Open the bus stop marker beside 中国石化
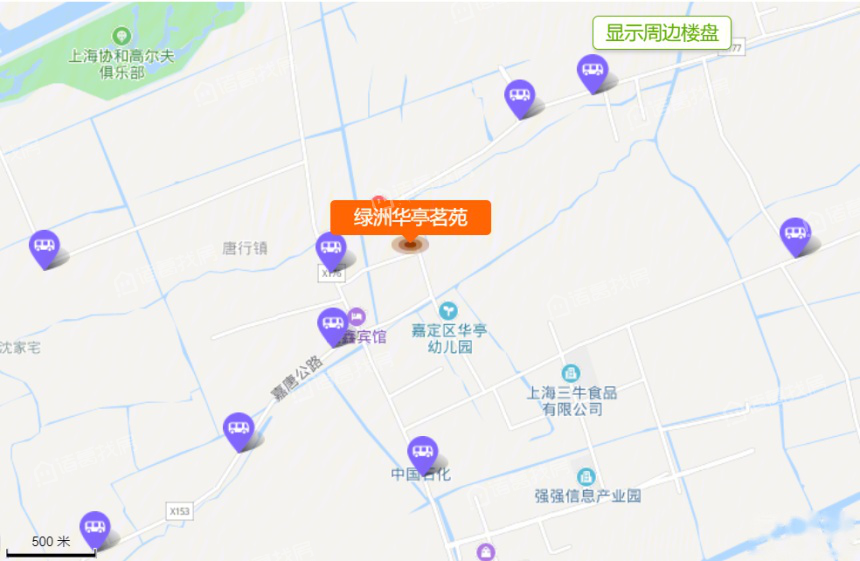This screenshot has width=860, height=561. (422, 453)
